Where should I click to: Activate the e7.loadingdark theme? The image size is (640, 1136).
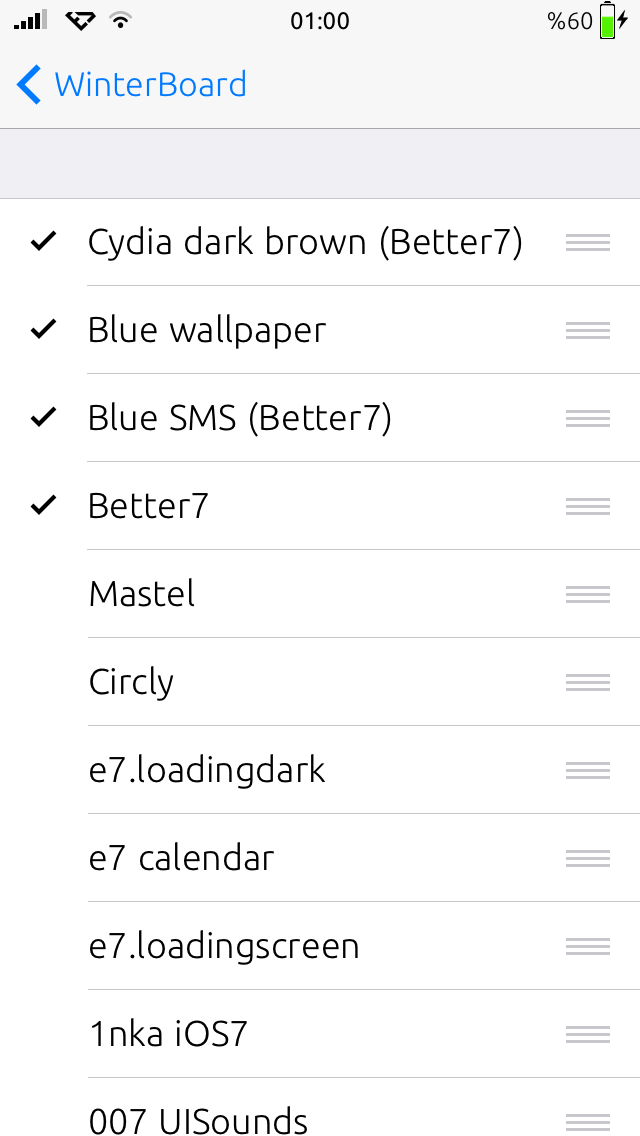(320, 769)
